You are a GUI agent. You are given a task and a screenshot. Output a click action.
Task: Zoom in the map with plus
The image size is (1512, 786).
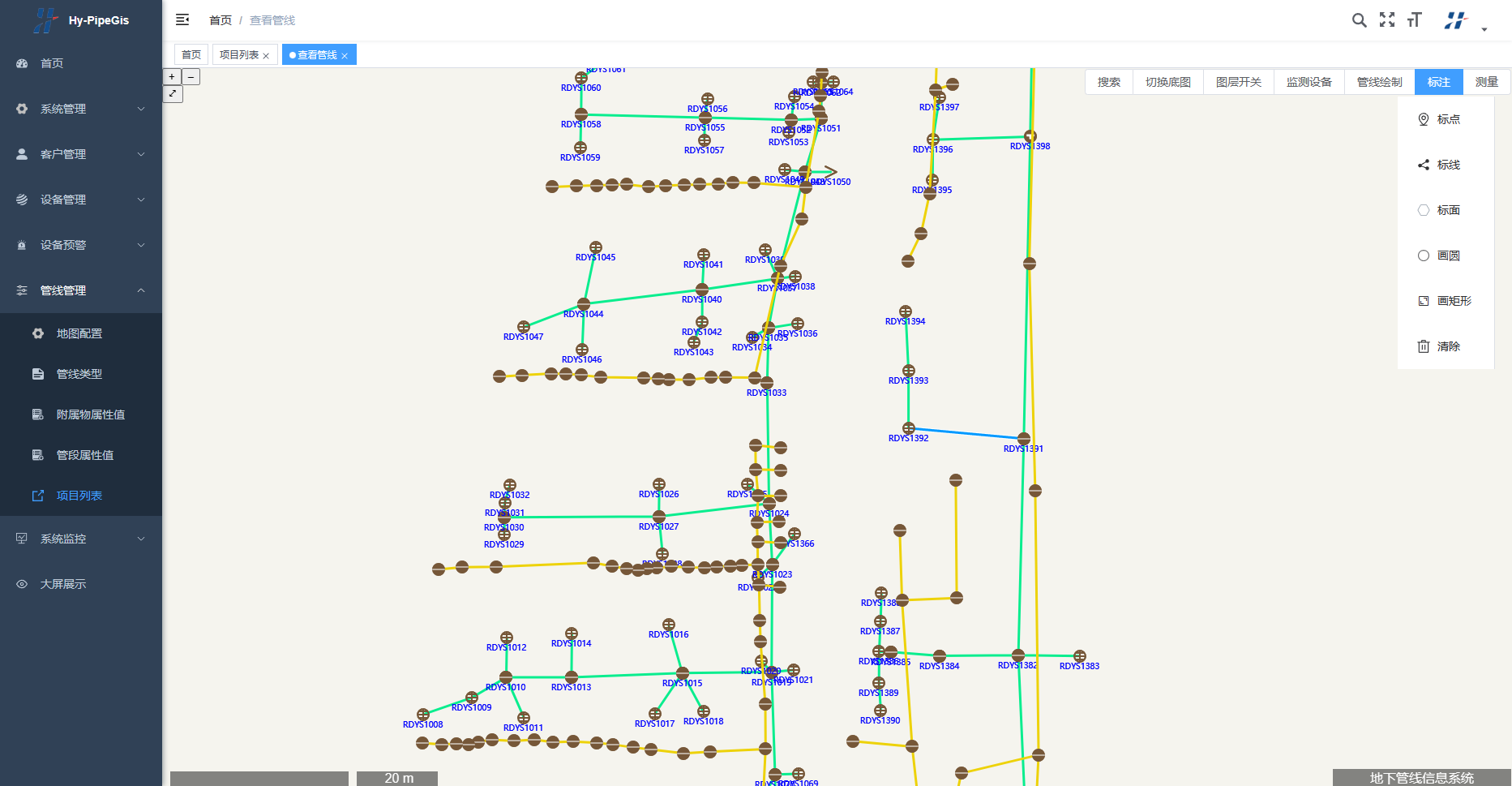click(172, 77)
